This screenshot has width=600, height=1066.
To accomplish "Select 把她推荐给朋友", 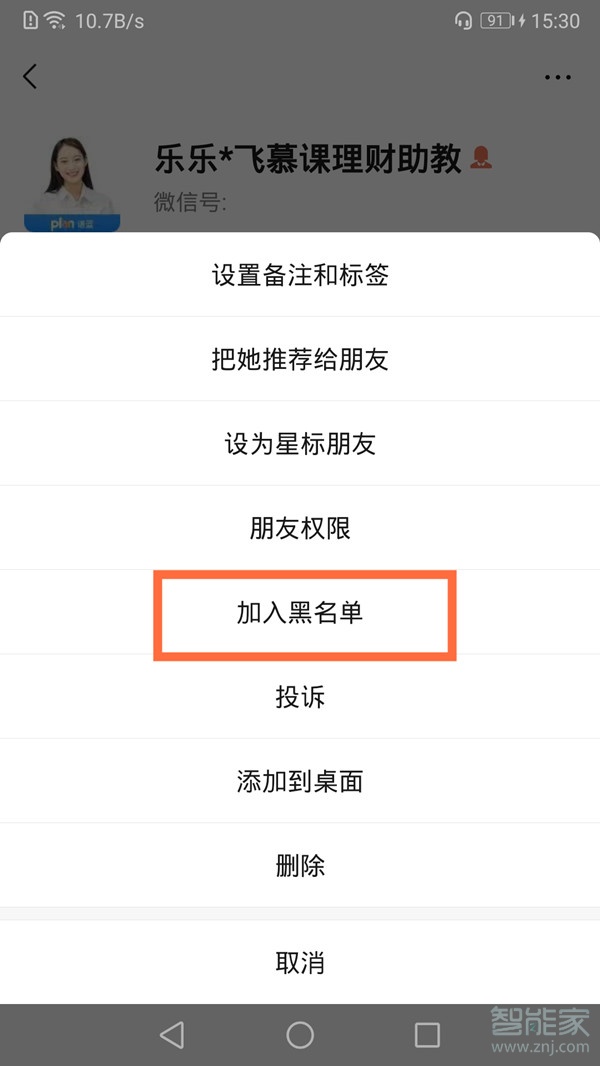I will point(300,360).
